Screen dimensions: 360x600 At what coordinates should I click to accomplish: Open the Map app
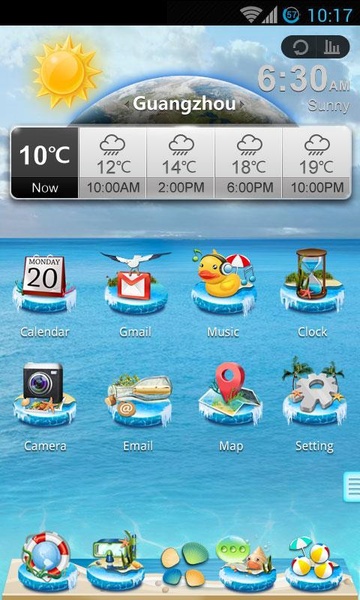point(231,408)
